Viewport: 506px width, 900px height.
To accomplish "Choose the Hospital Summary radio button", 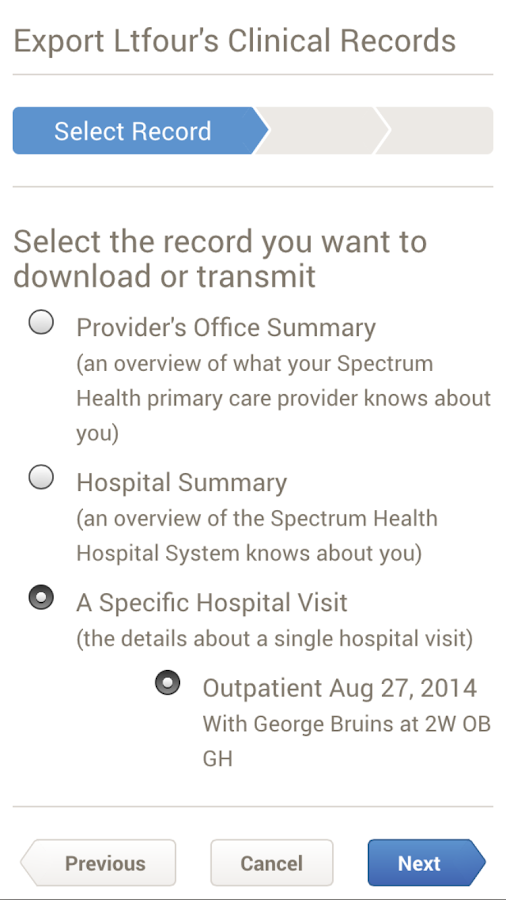I will tap(41, 477).
